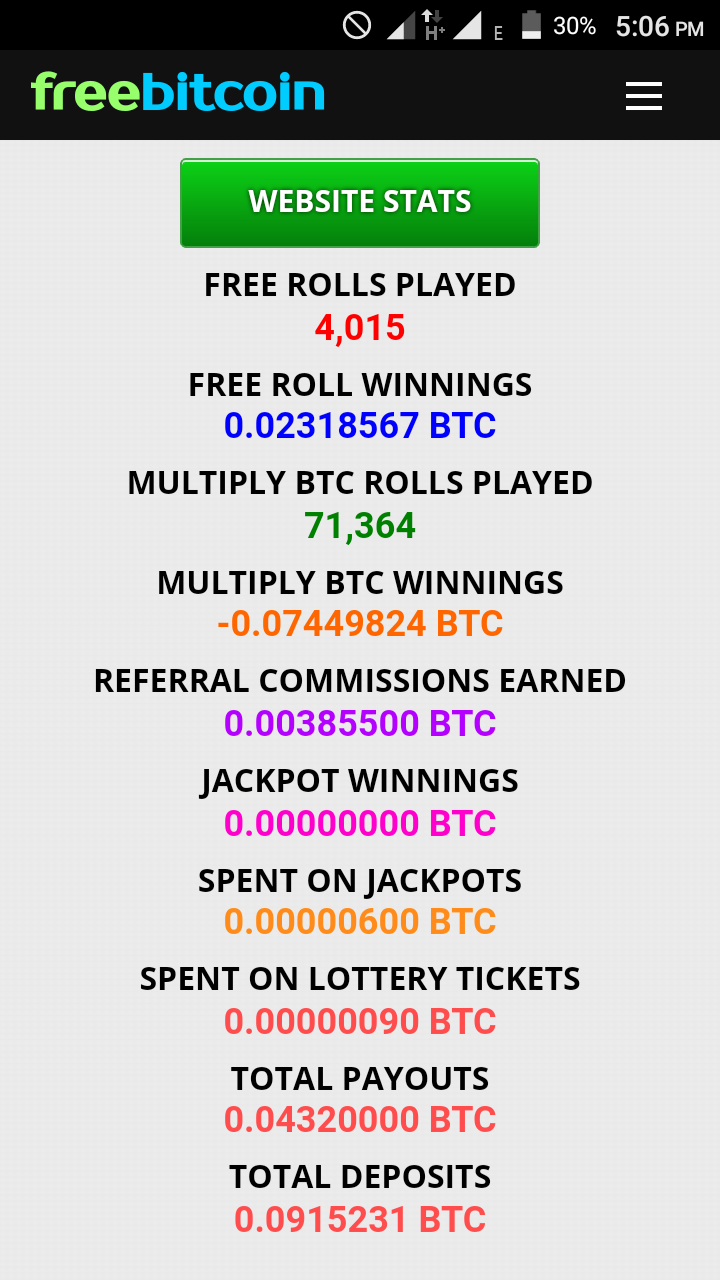Viewport: 720px width, 1280px height.
Task: Open the freebitcoin logo home link
Action: click(178, 93)
